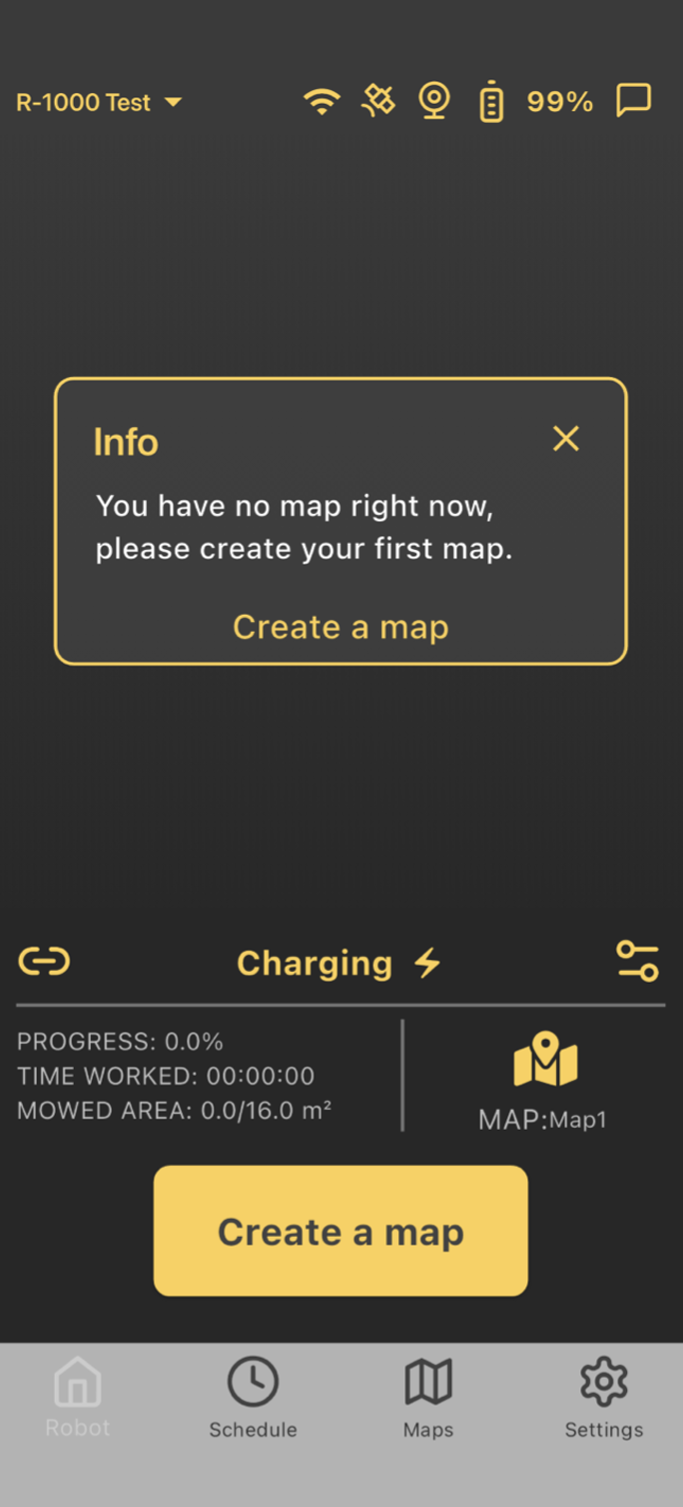Switch to the Robot tab
Viewport: 683px width, 1507px height.
(77, 1398)
